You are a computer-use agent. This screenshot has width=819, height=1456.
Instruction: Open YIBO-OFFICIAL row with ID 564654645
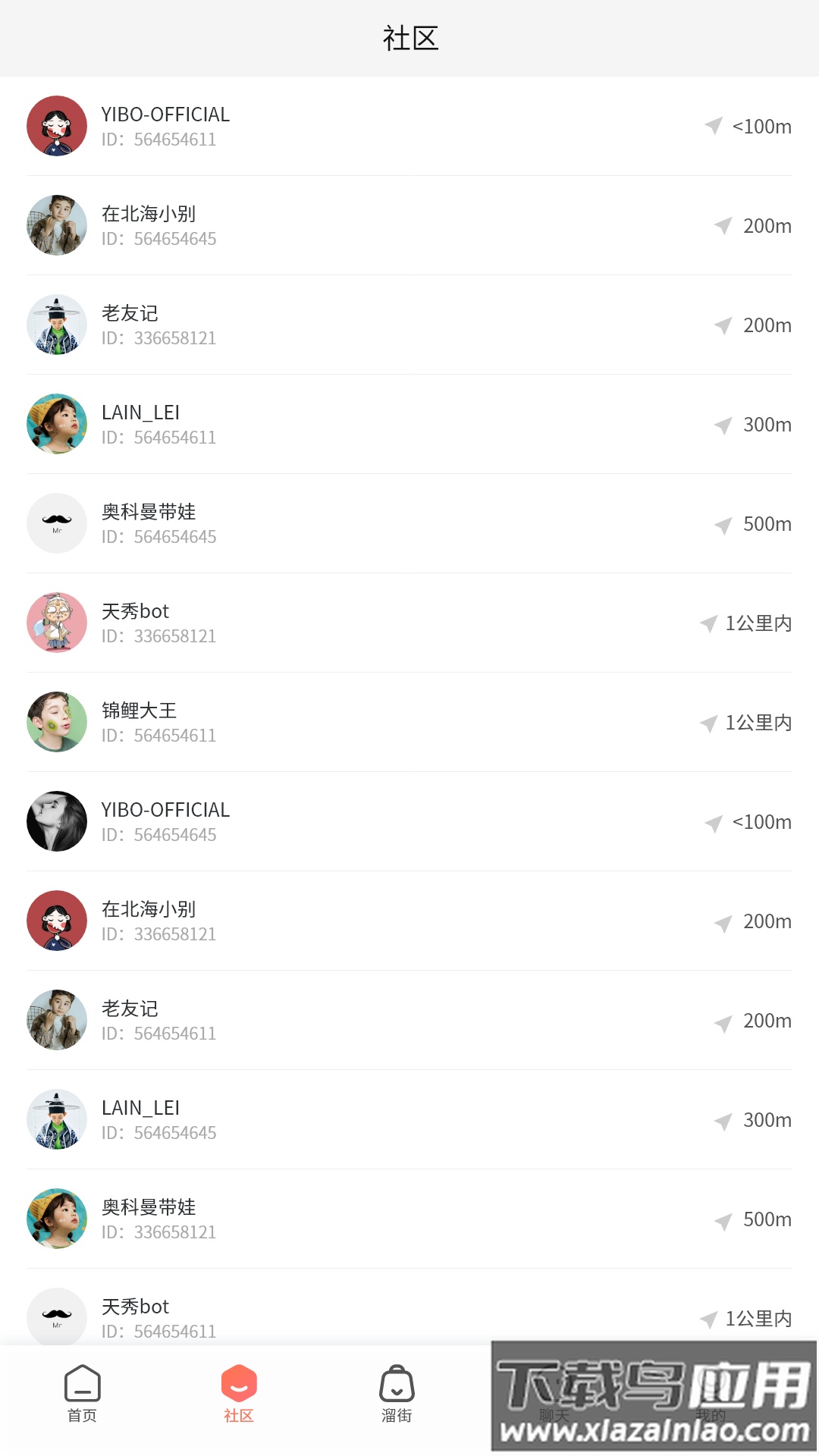[409, 821]
